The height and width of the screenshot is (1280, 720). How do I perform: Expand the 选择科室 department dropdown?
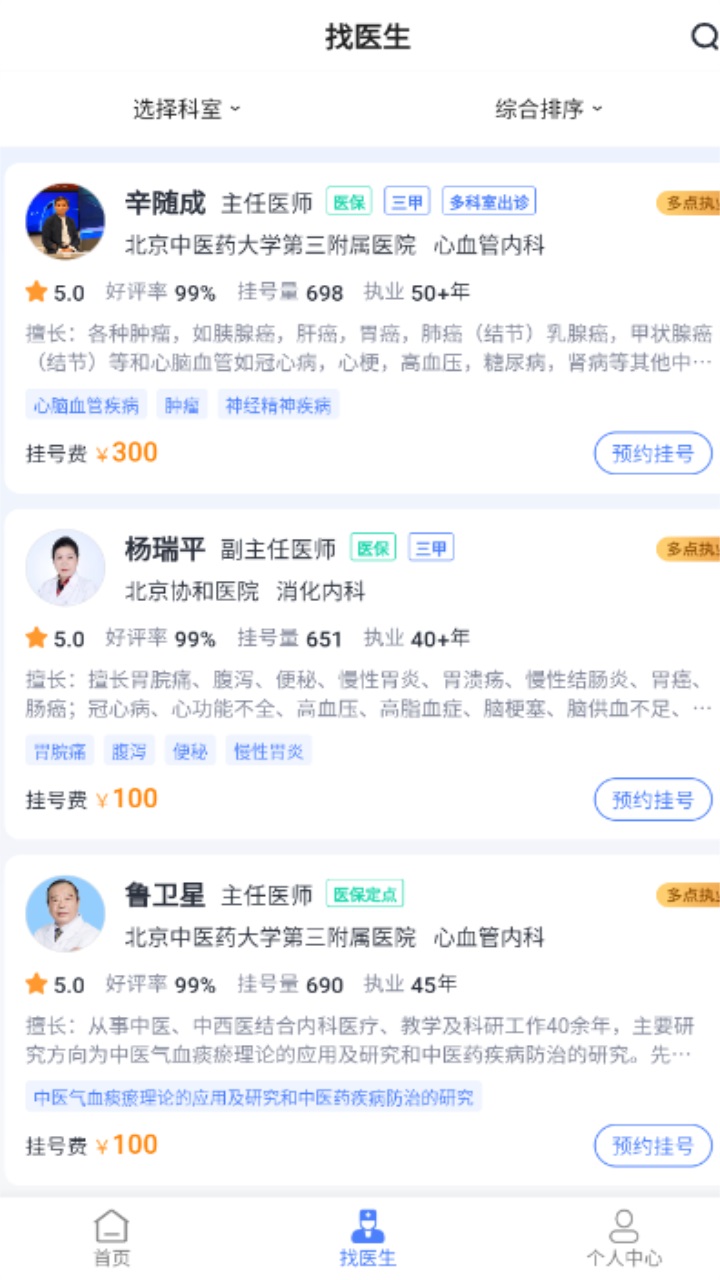click(187, 109)
